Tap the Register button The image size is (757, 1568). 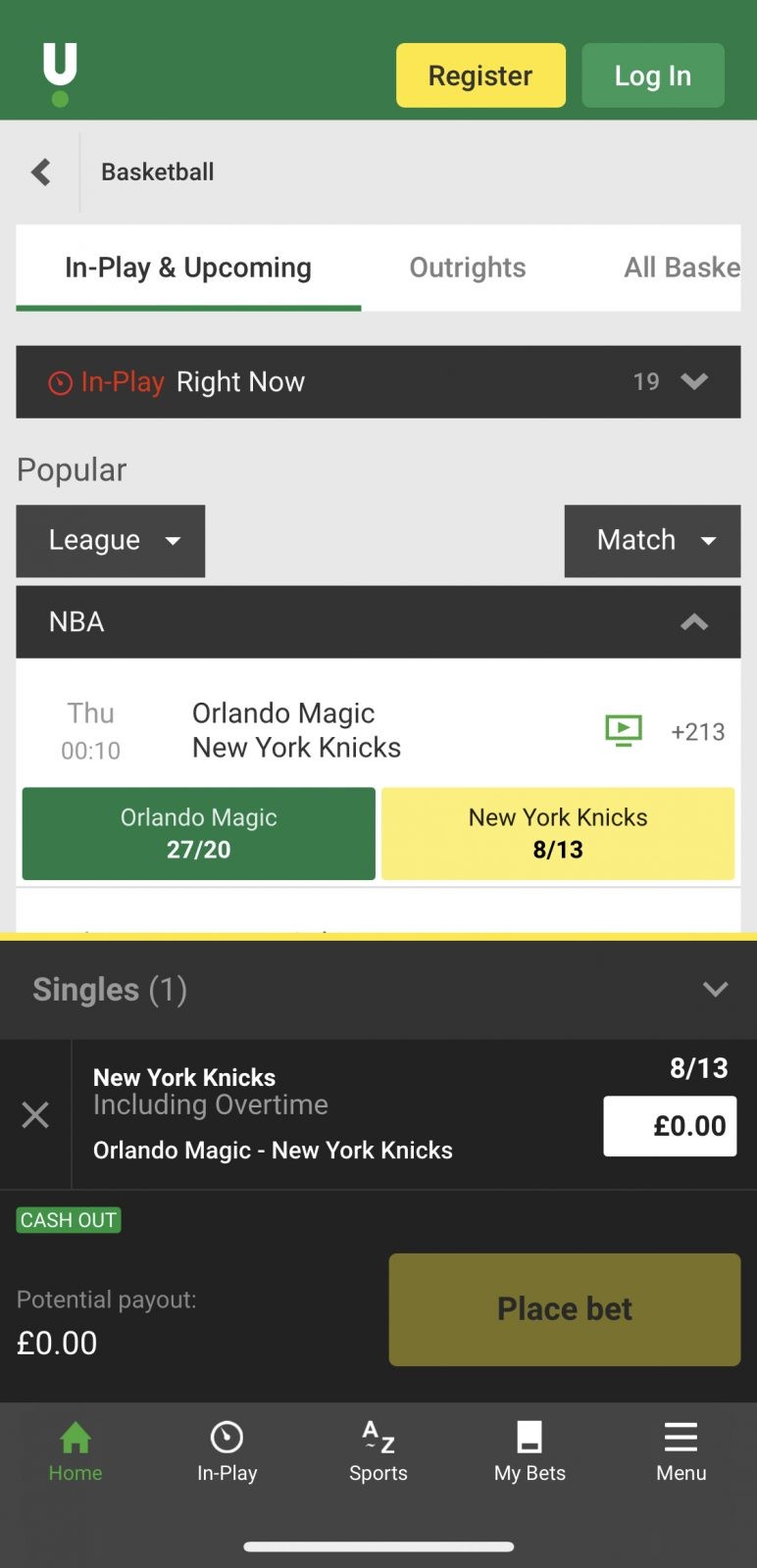pos(480,75)
